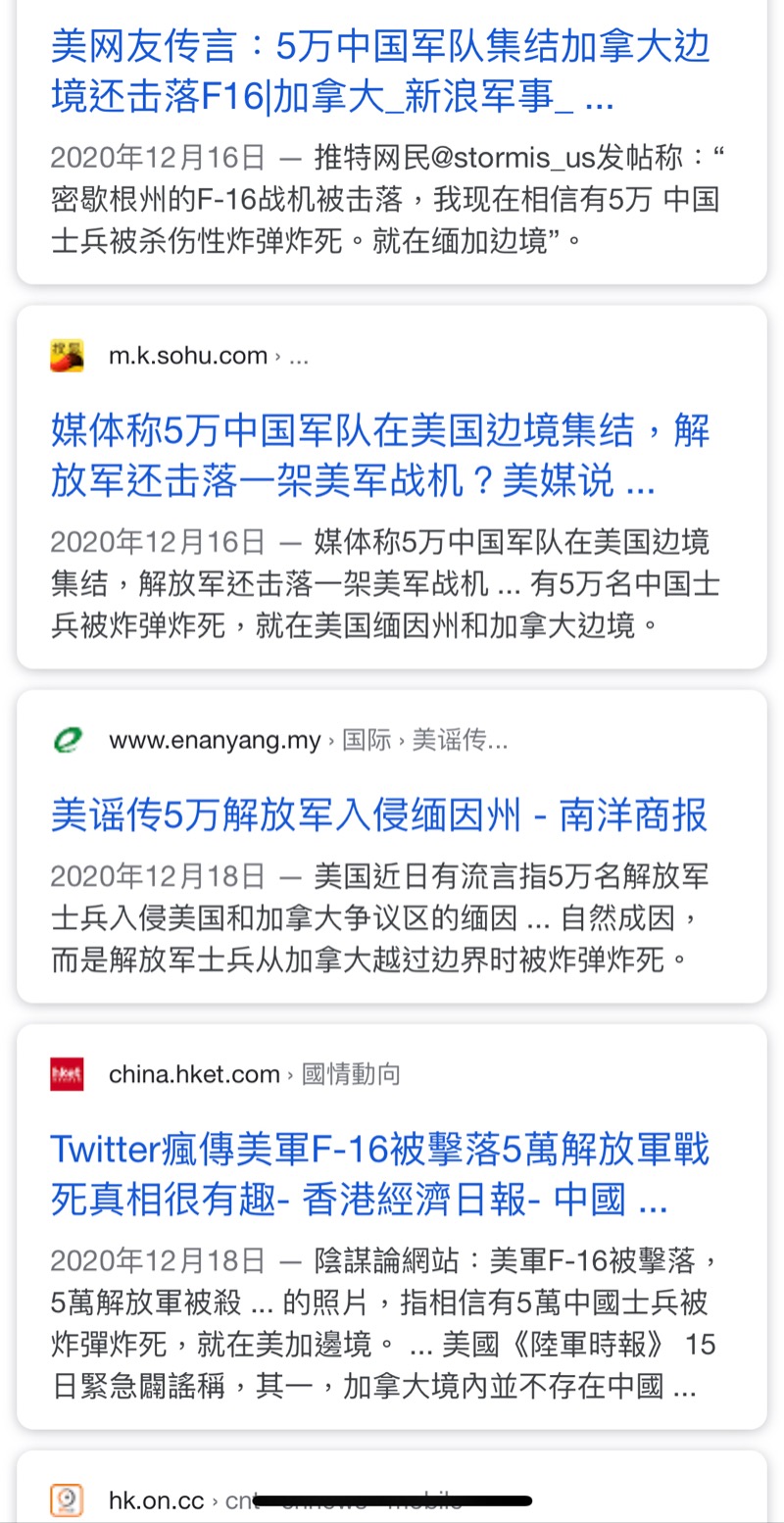Open the 香港經濟日報 Twitter瘋傳美軍F-16 result
The height and width of the screenshot is (1523, 784).
pos(380,1173)
